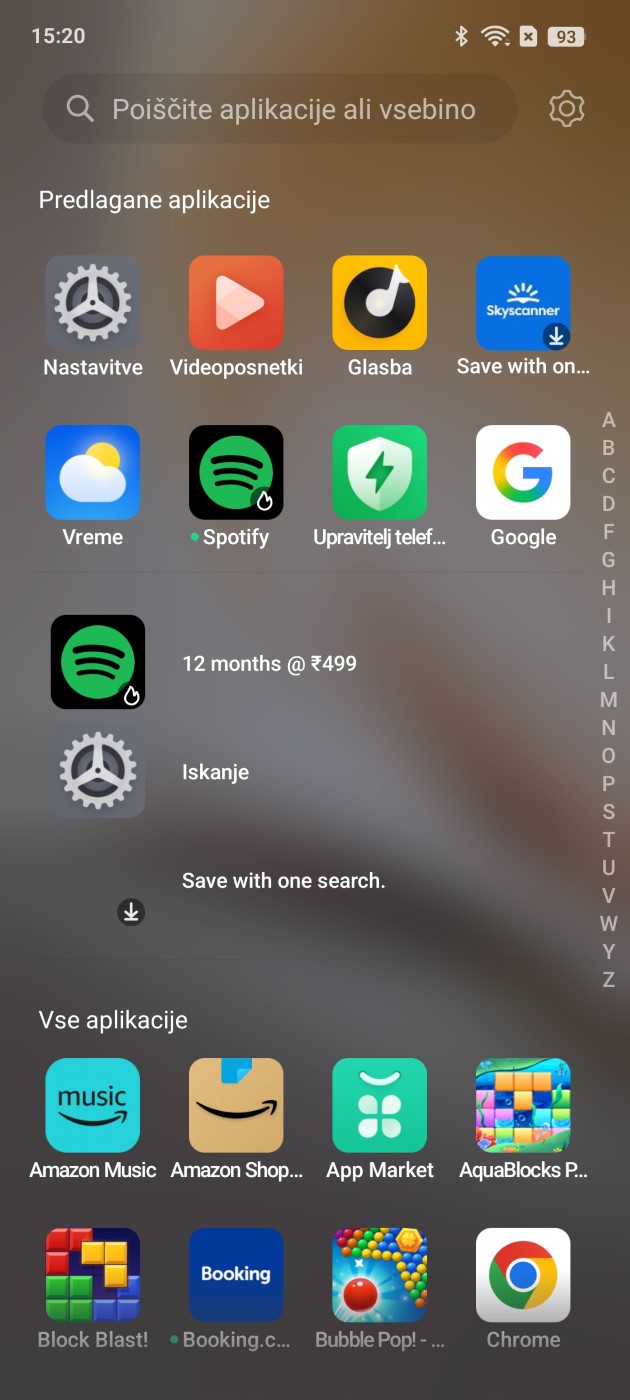Launch the AquaBlocks puzzle game

[x=523, y=1106]
